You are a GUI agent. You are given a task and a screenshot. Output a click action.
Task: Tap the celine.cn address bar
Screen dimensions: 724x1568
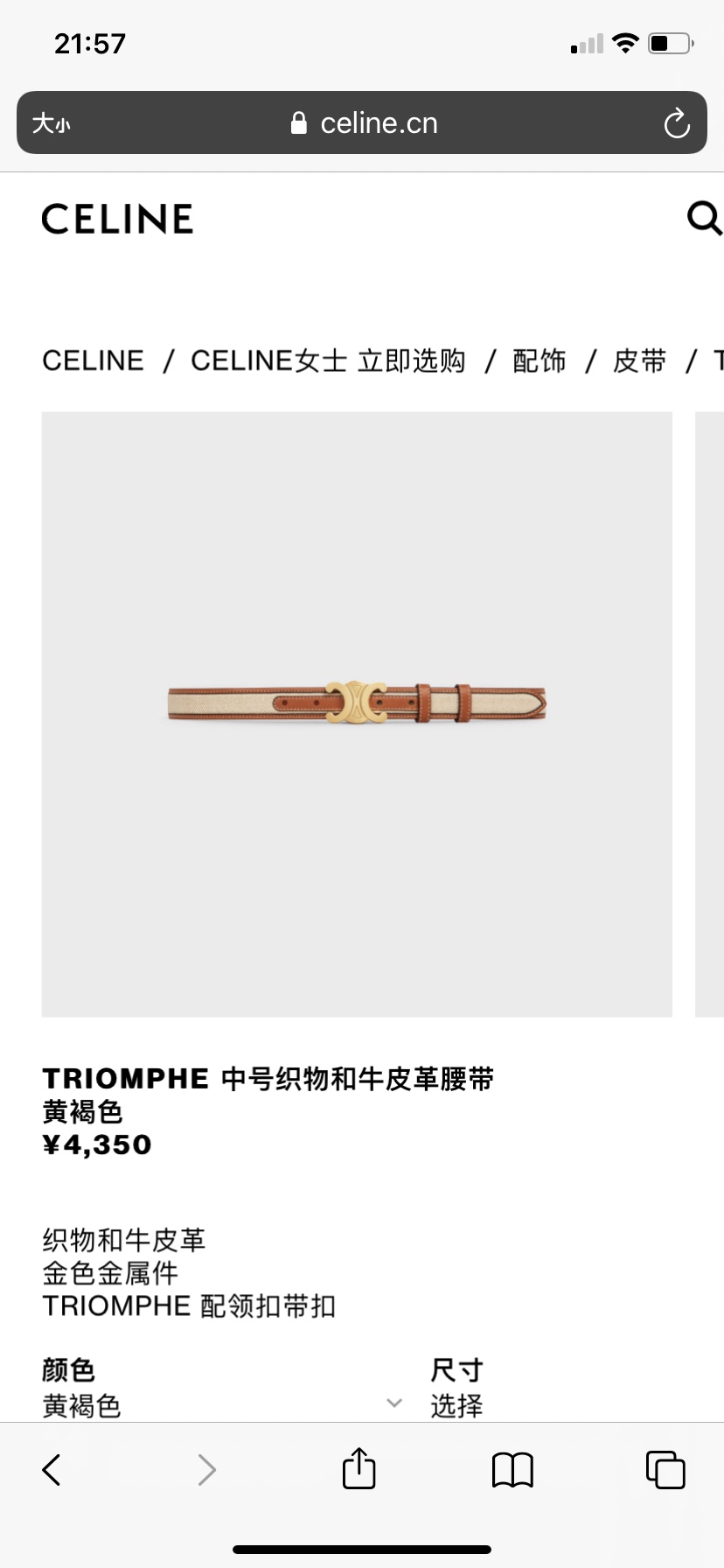[x=364, y=123]
